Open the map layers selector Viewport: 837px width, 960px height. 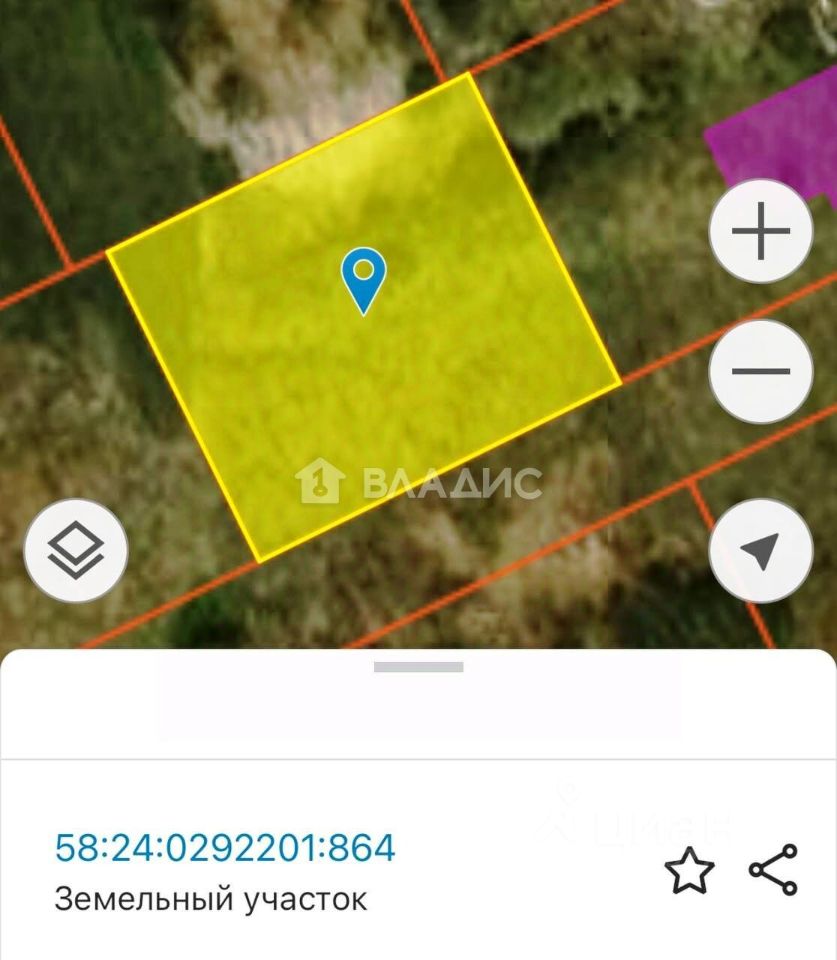[76, 551]
